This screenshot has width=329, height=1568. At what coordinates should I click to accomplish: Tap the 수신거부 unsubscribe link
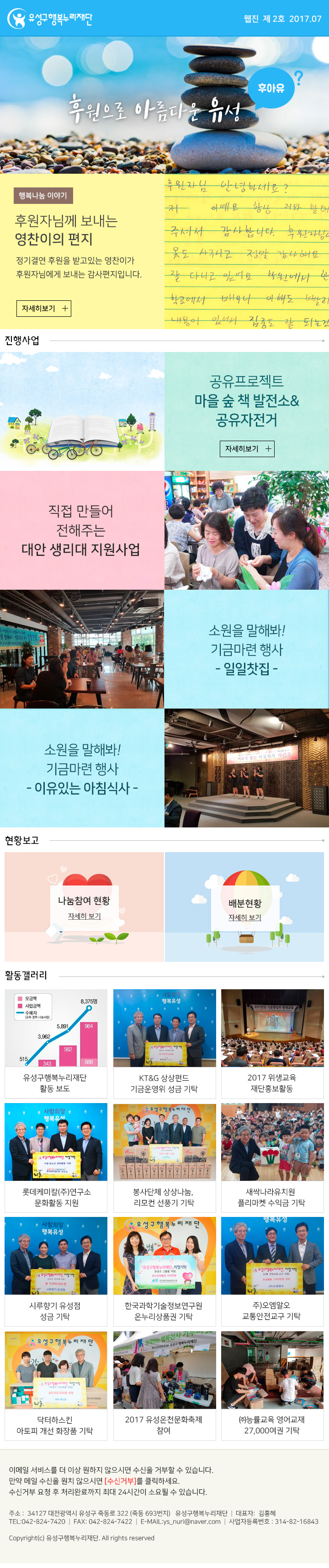point(121,1480)
